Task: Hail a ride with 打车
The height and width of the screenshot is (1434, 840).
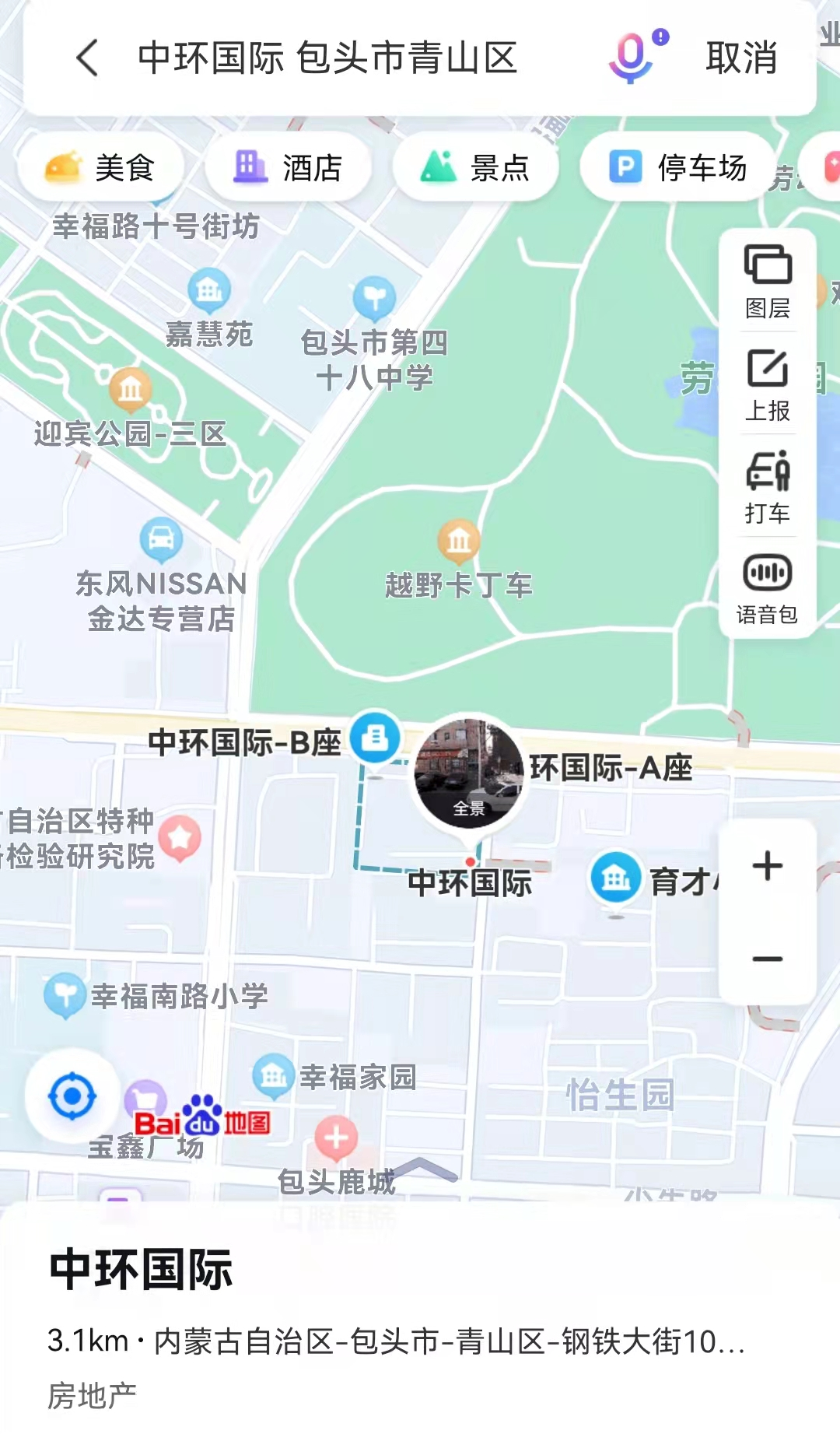Action: 768,487
